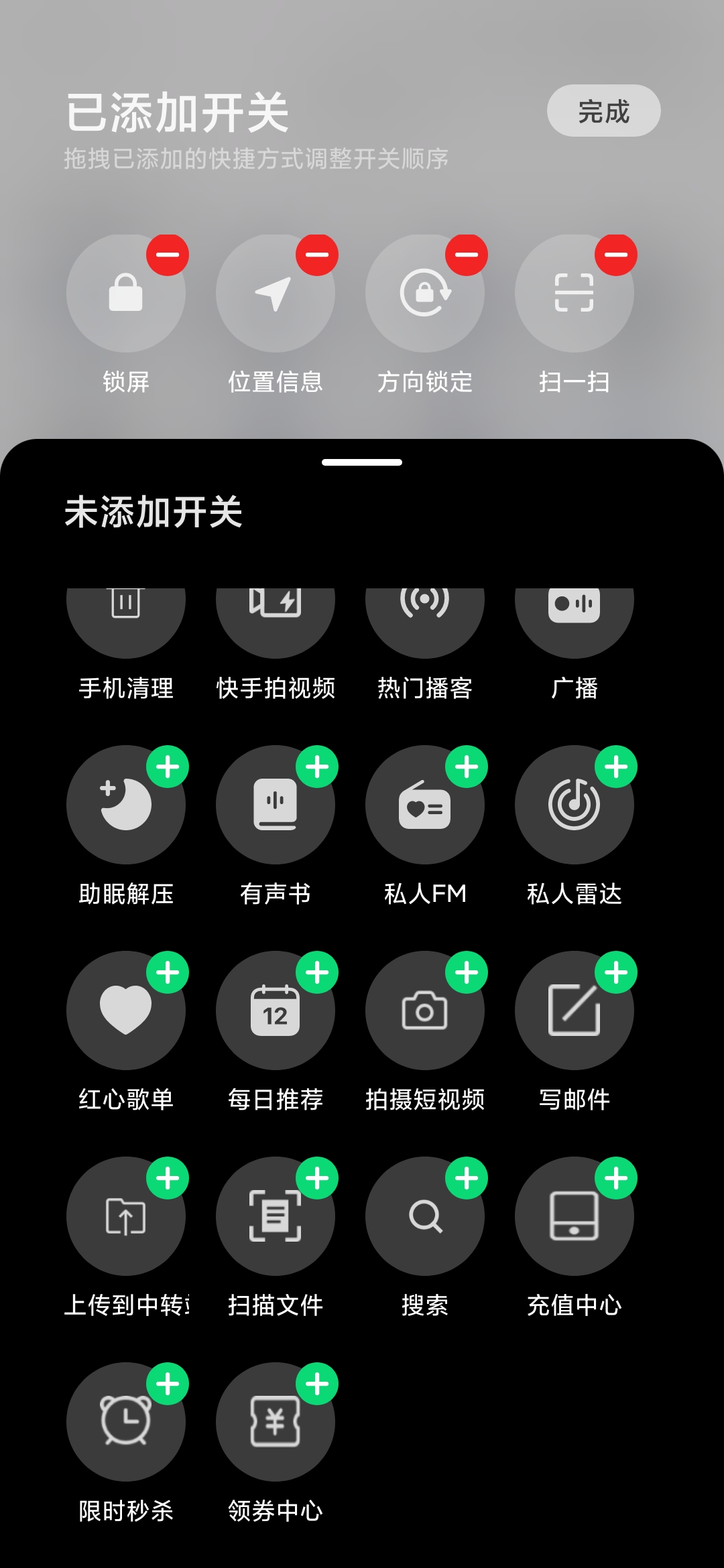Image resolution: width=724 pixels, height=1568 pixels.
Task: Remove the 位置信息 switch
Action: 317,255
